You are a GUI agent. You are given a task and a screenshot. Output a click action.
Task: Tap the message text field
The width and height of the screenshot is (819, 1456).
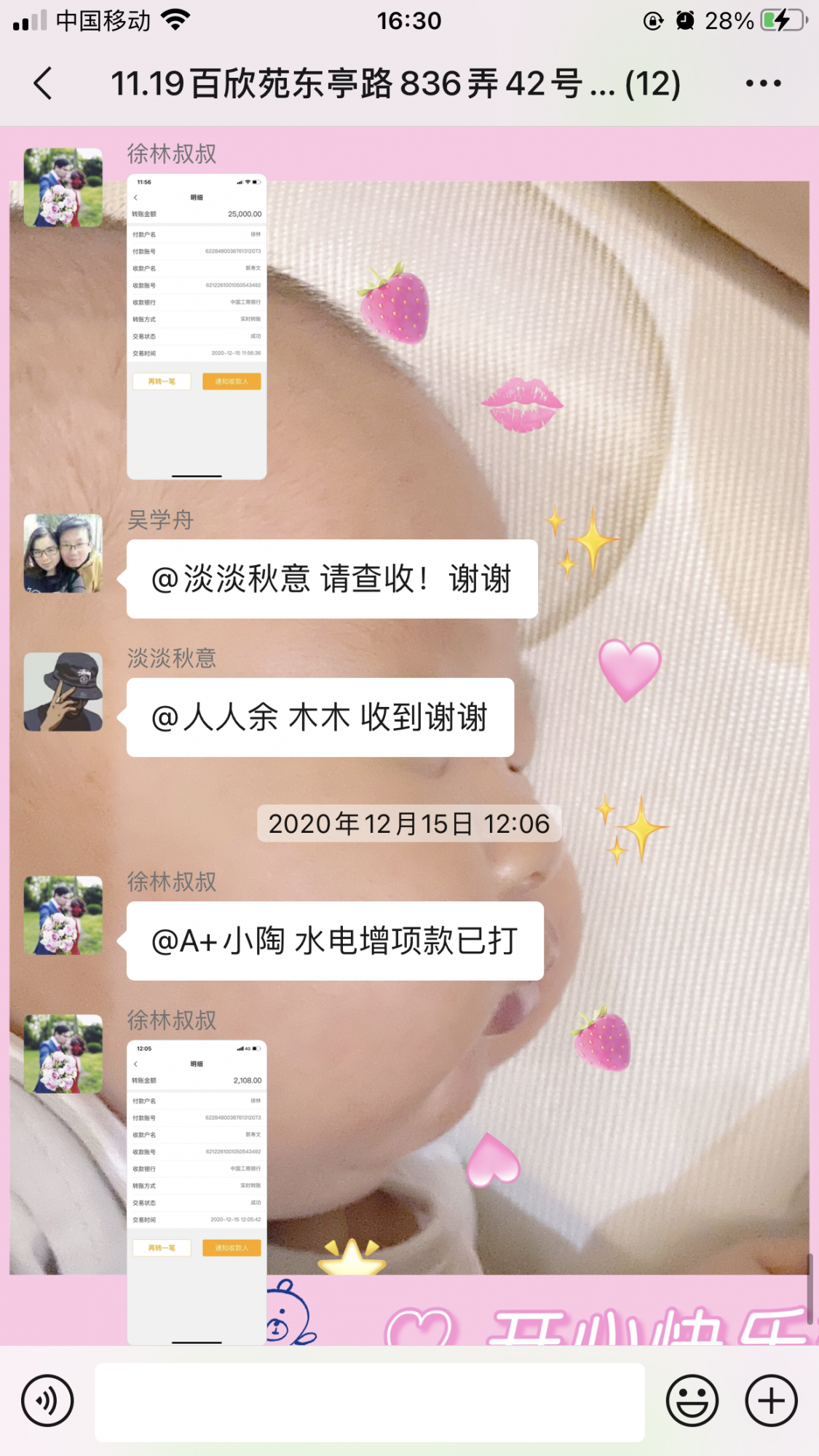(x=369, y=1402)
